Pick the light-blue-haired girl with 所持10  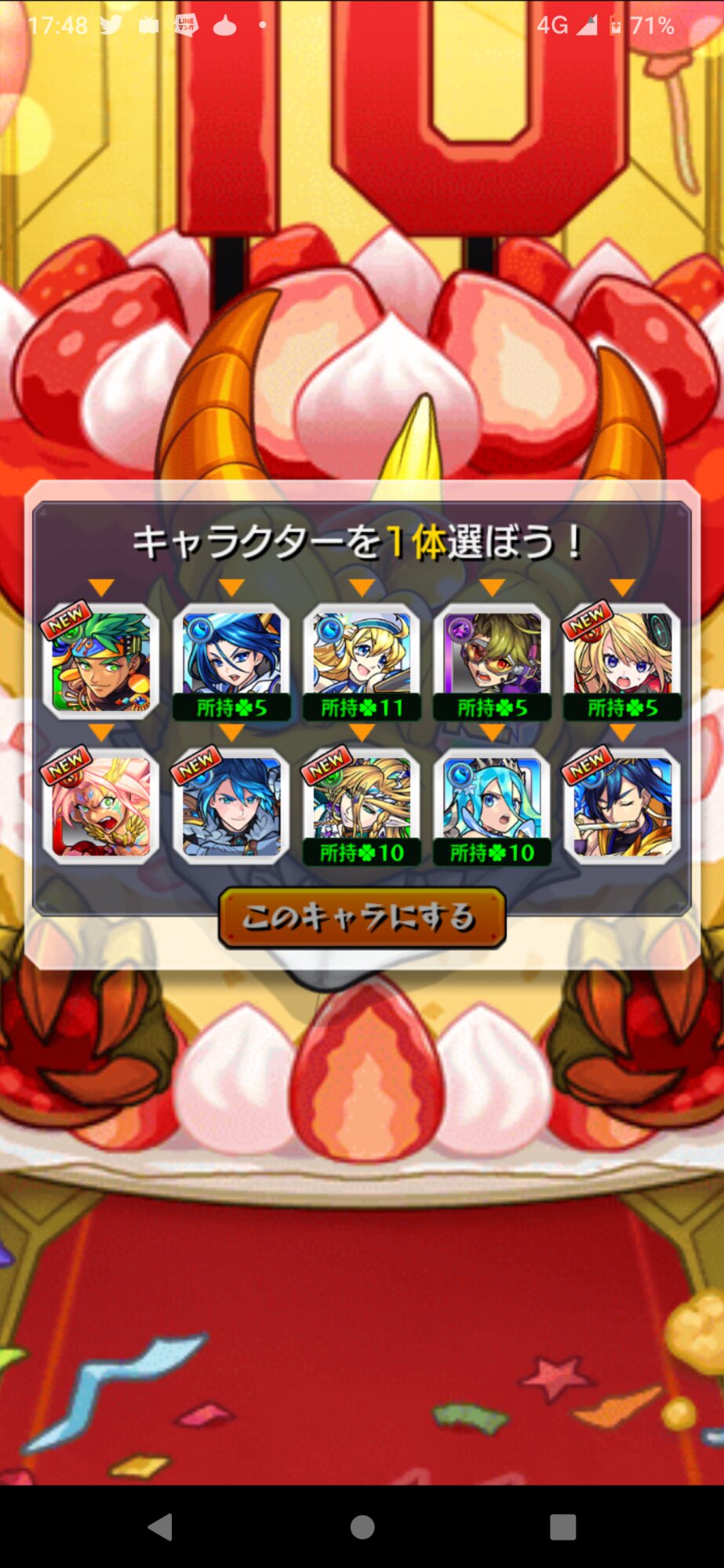pyautogui.click(x=492, y=807)
